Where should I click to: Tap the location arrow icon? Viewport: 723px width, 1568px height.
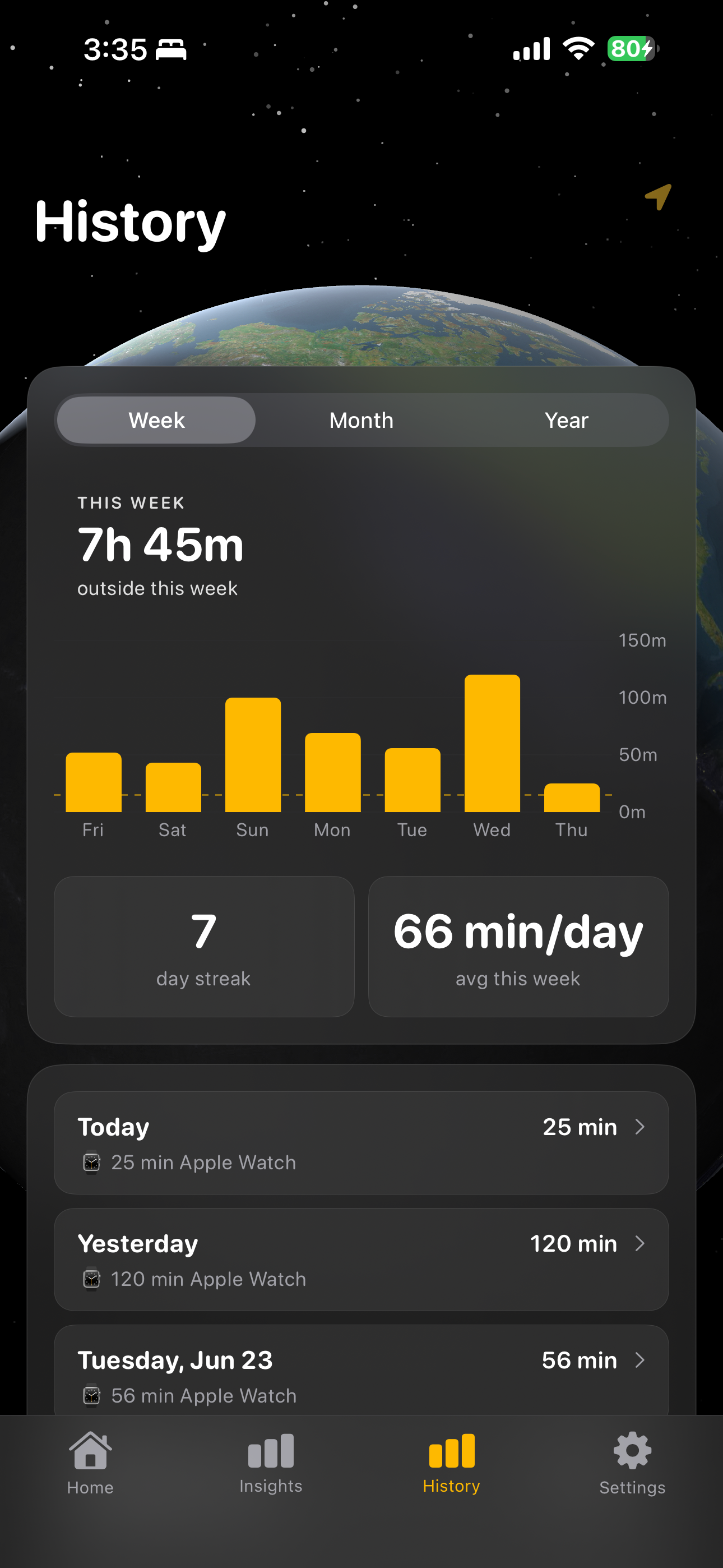tap(659, 197)
